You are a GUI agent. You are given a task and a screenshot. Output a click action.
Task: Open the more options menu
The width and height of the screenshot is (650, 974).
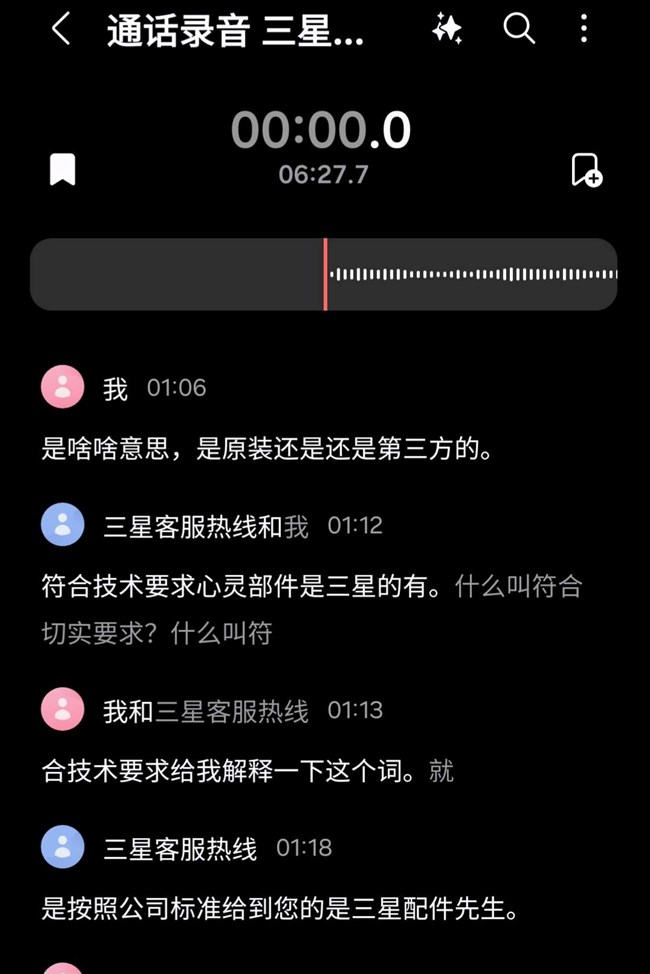(x=584, y=30)
